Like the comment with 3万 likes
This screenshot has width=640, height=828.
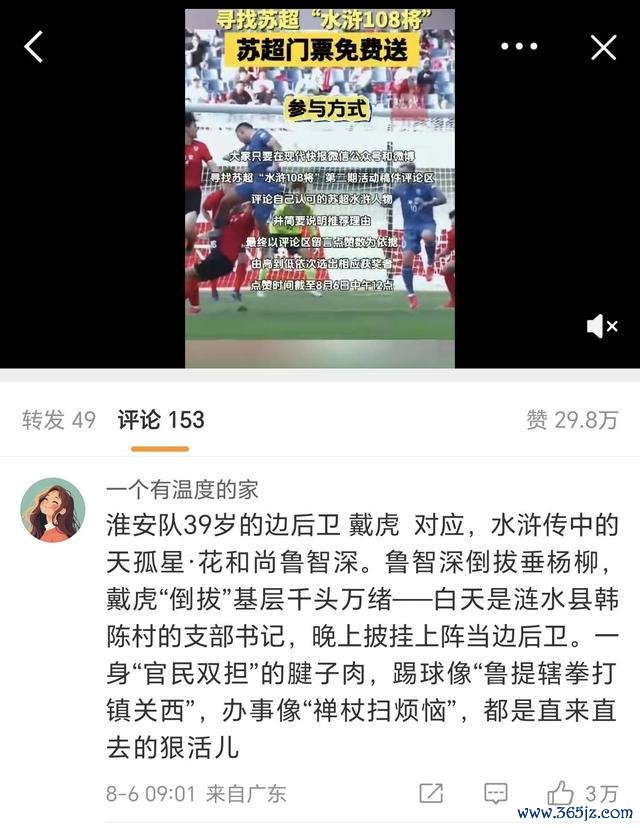561,794
